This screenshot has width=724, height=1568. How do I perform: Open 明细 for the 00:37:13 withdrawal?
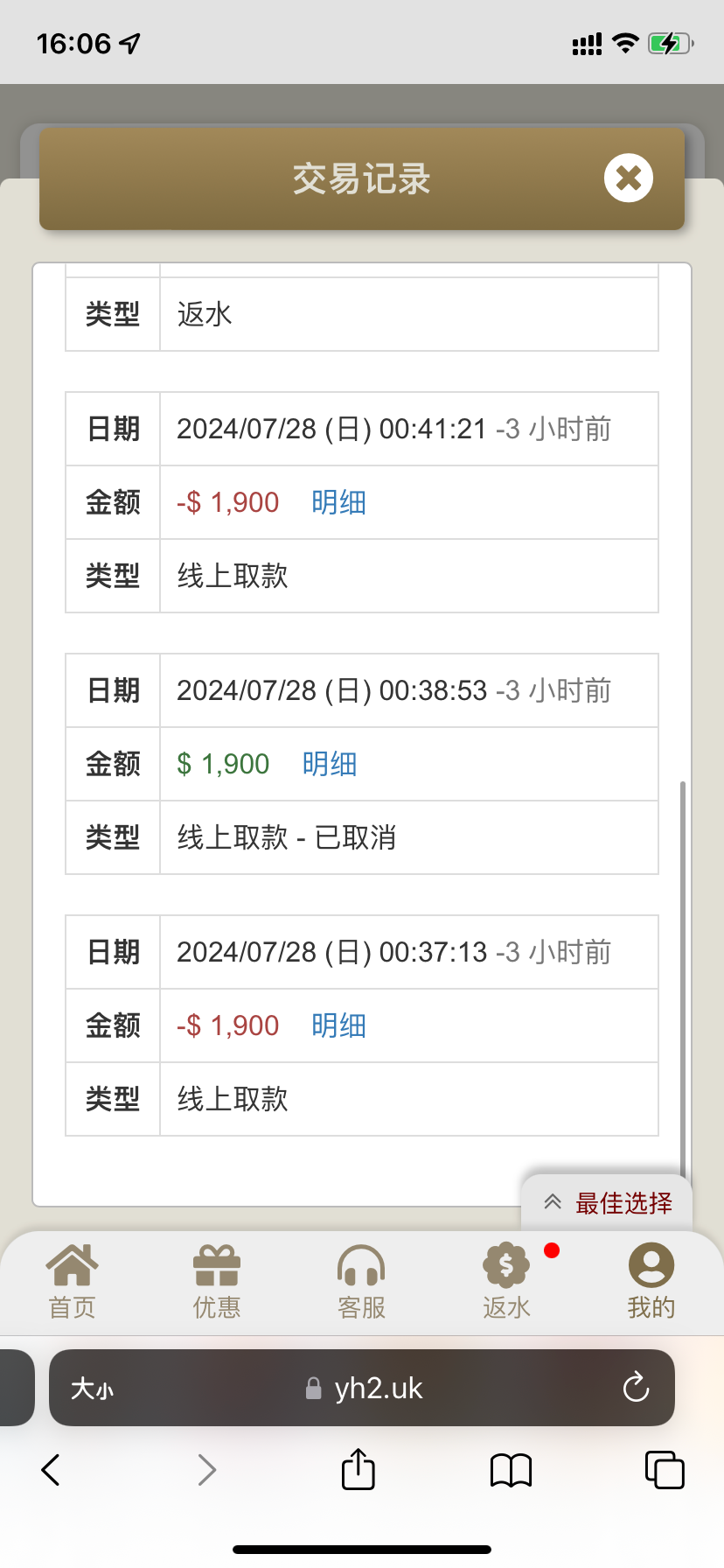coord(338,1025)
